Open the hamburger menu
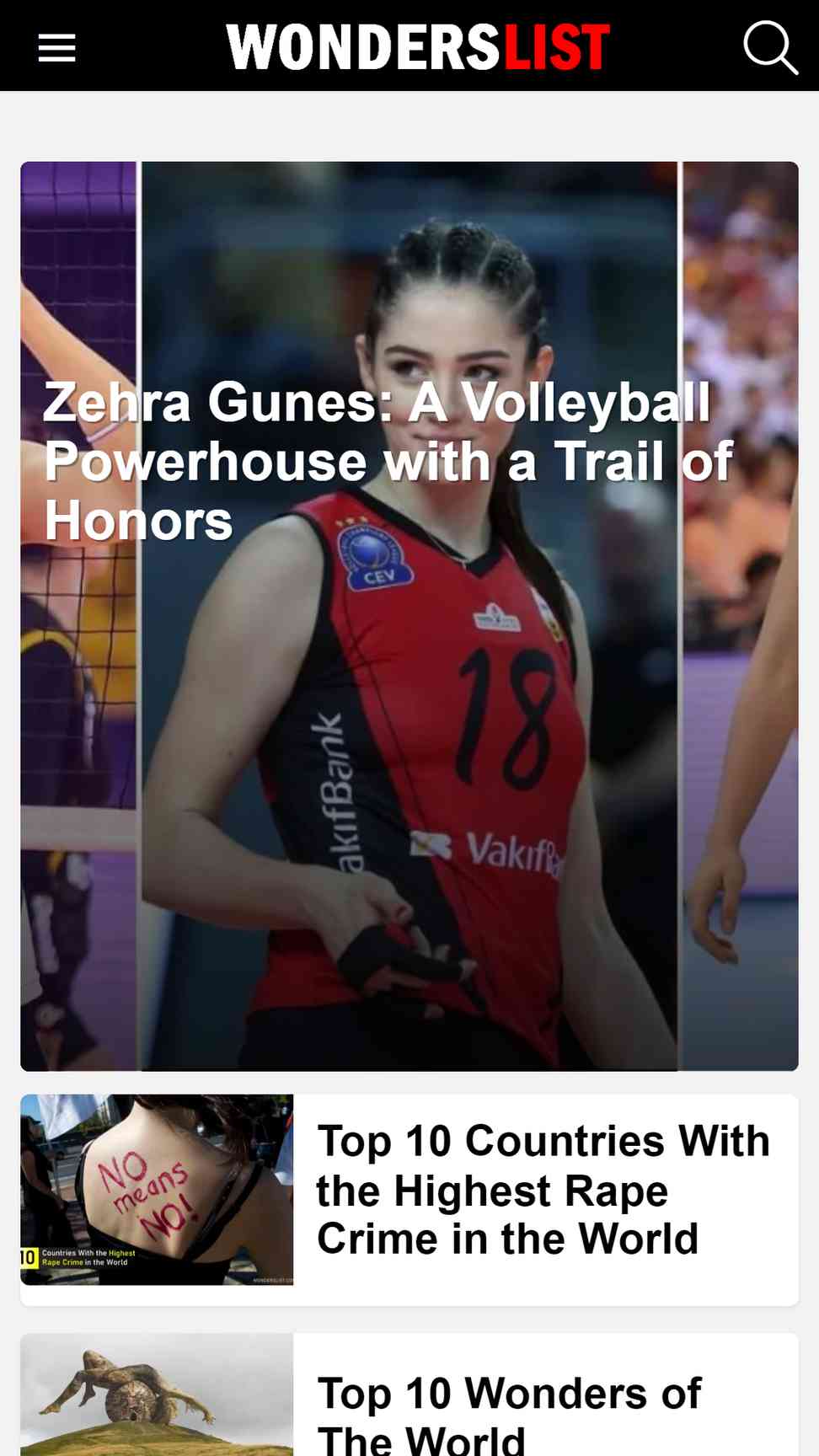The width and height of the screenshot is (819, 1456). pyautogui.click(x=56, y=48)
